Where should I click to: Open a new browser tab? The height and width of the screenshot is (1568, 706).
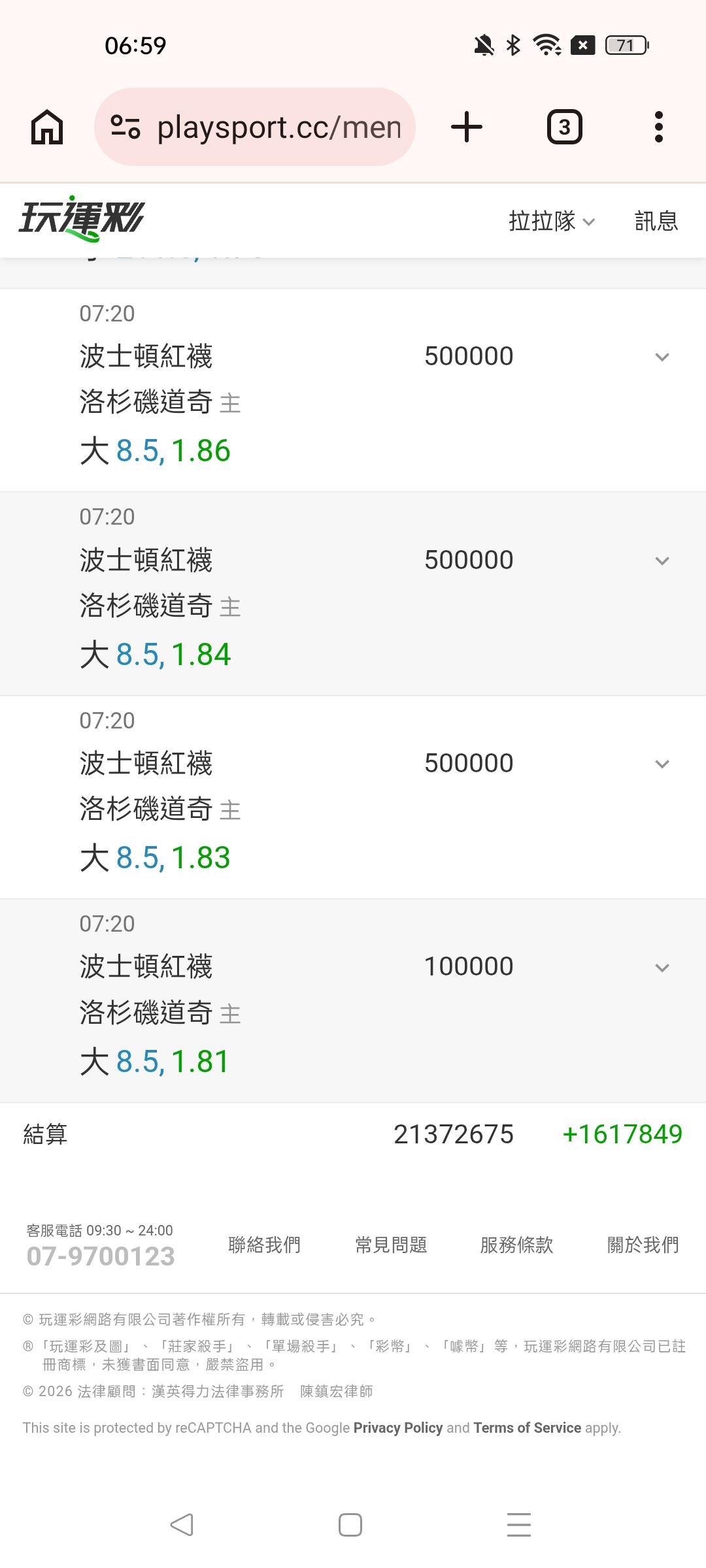(467, 127)
